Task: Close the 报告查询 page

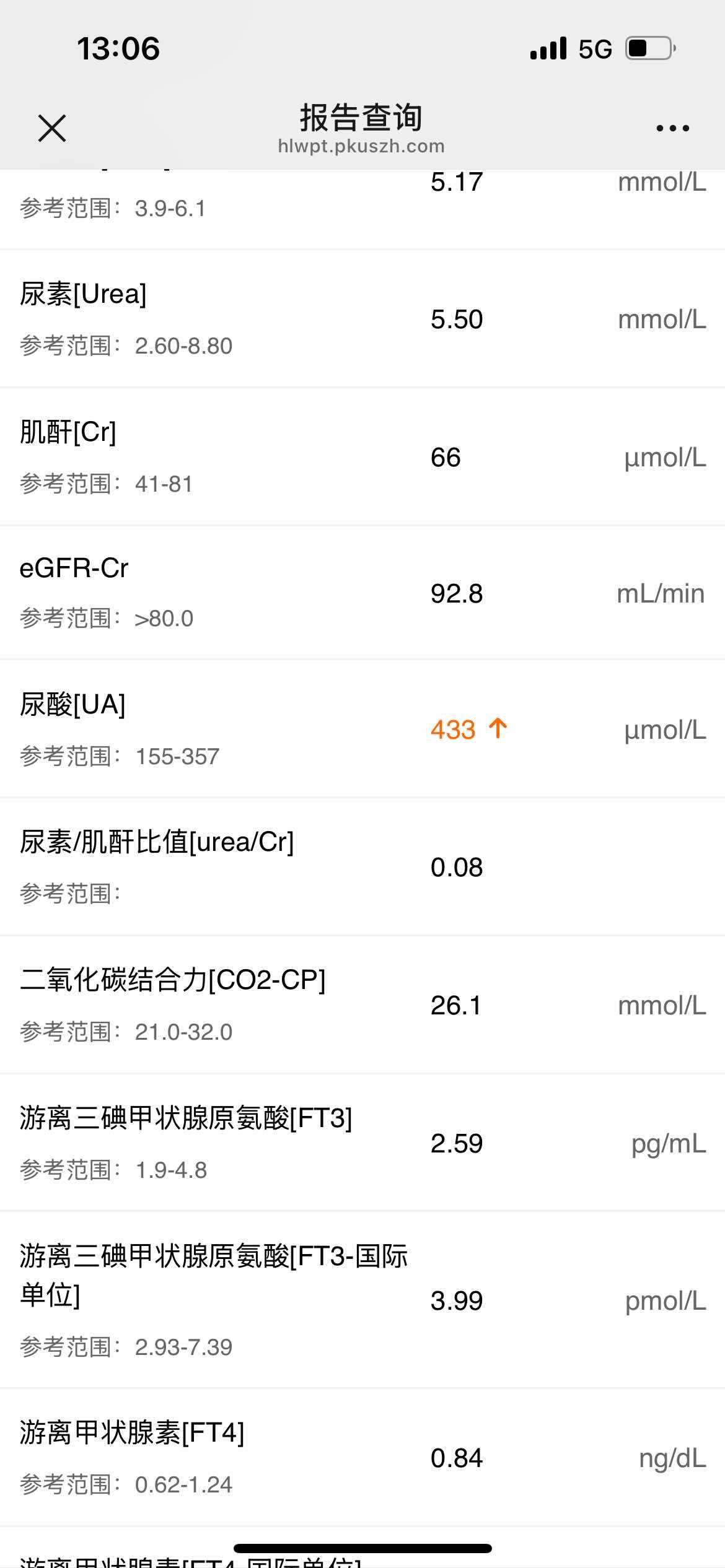Action: pos(52,128)
